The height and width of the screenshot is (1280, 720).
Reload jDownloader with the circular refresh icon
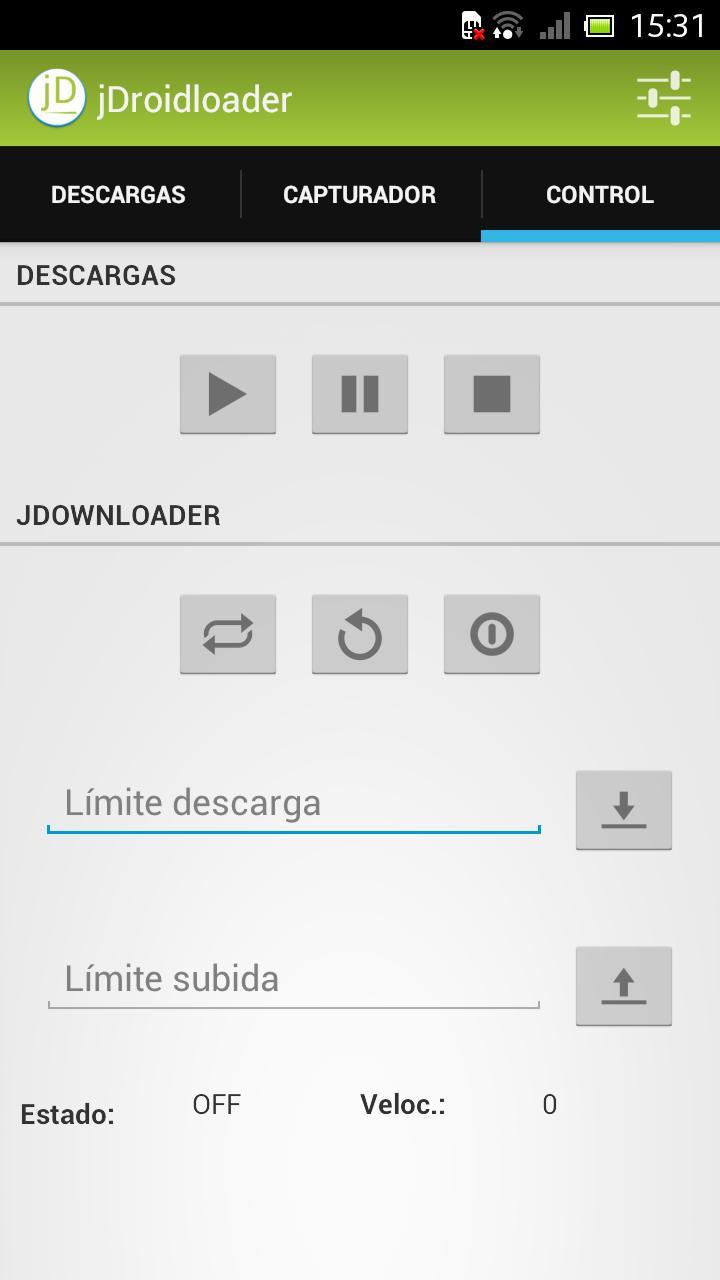[x=360, y=633]
